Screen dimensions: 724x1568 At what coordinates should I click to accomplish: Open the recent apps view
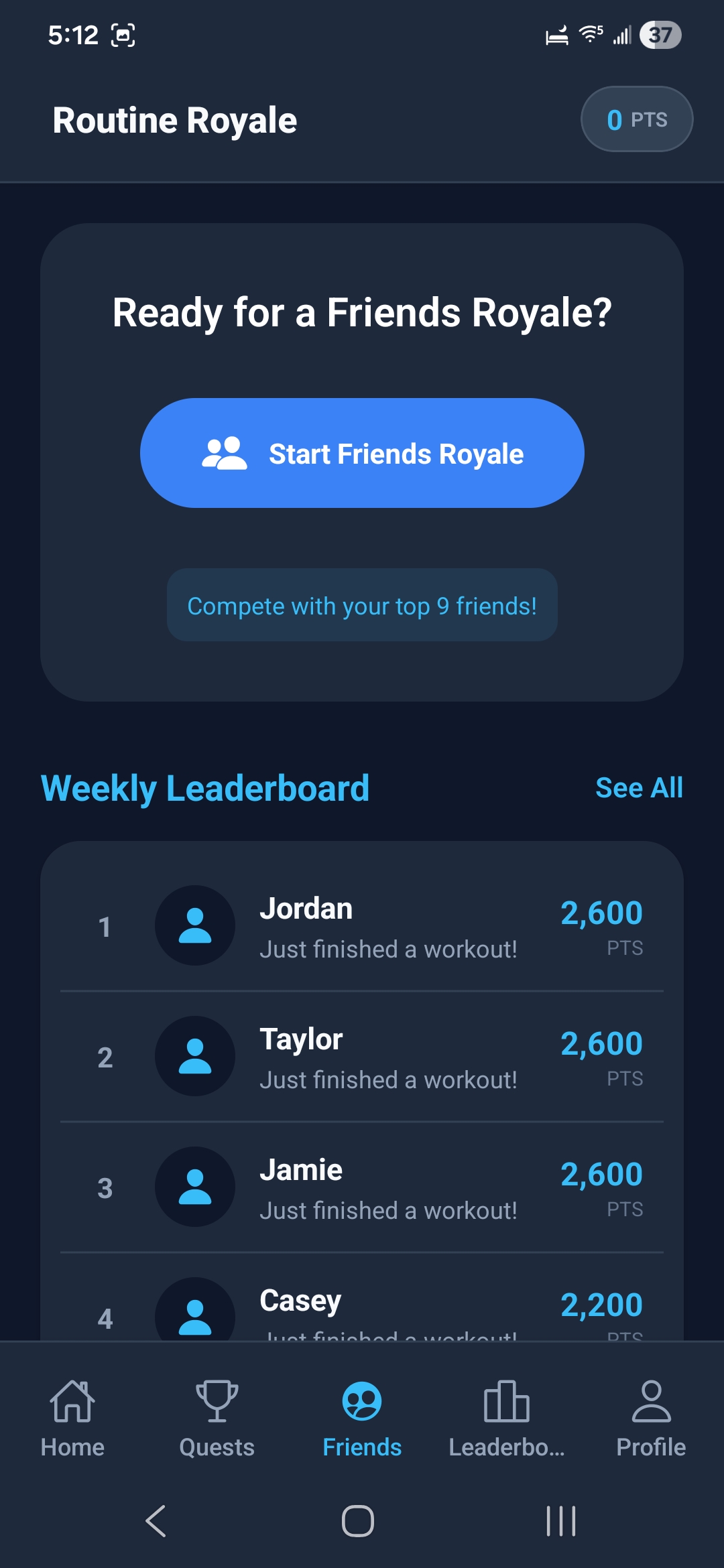(x=561, y=1520)
